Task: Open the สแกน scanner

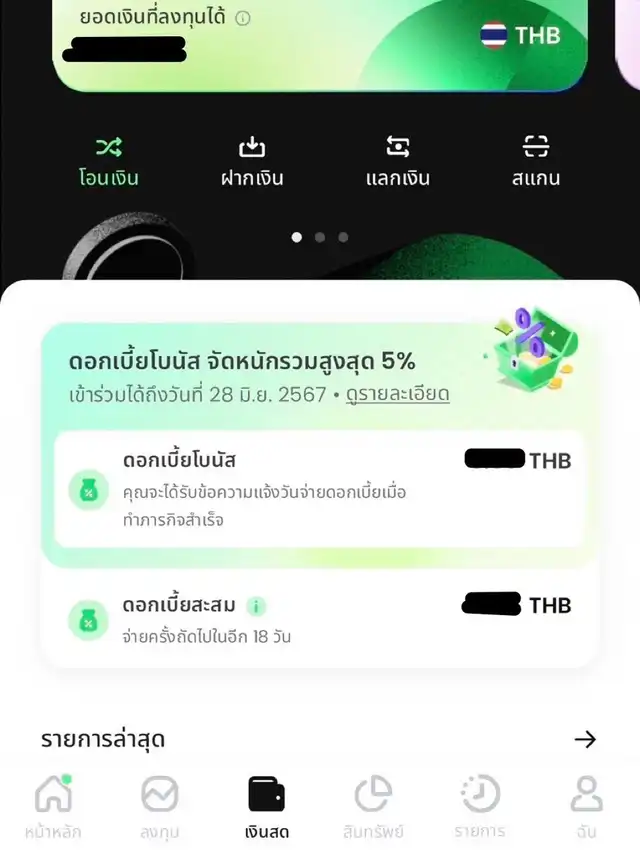Action: coord(536,162)
